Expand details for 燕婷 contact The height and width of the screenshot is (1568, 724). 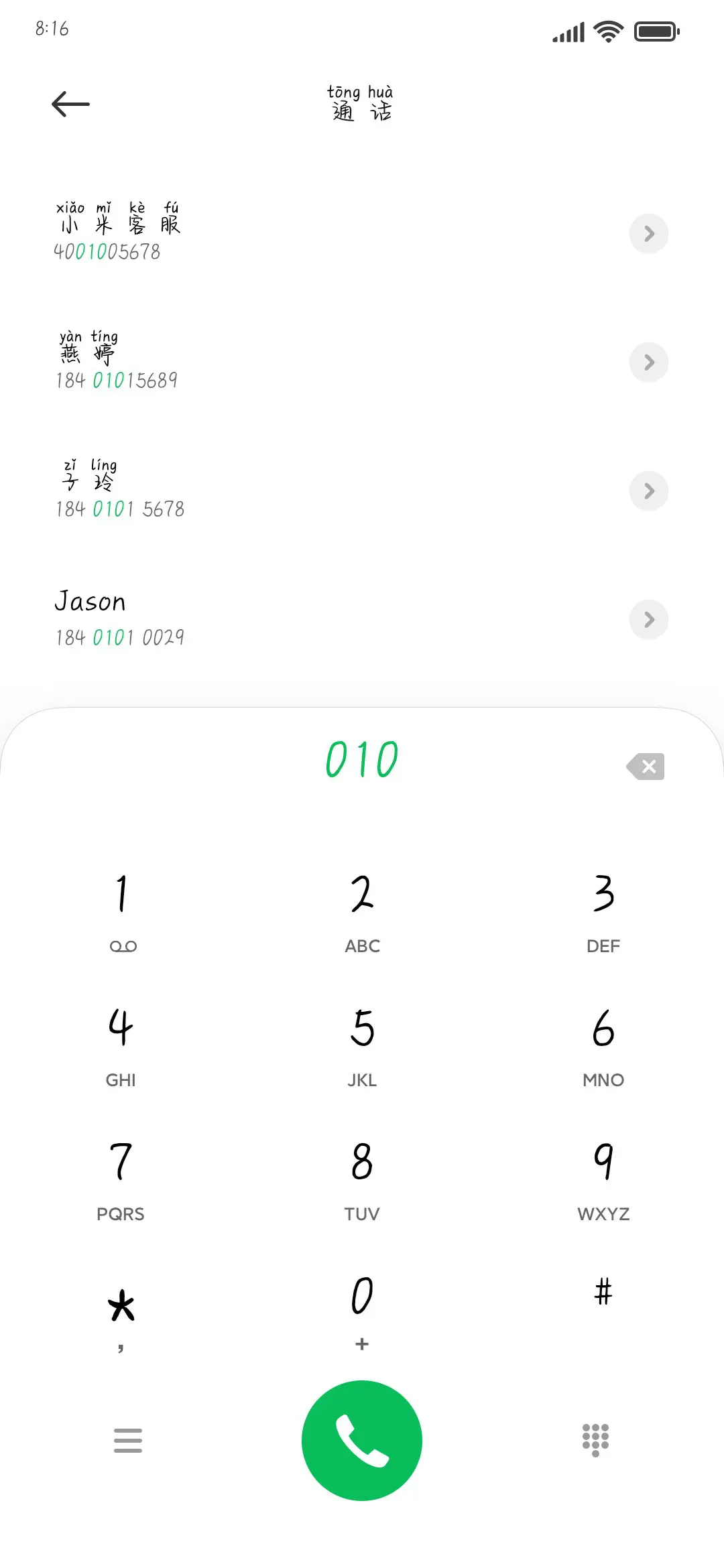tap(648, 363)
